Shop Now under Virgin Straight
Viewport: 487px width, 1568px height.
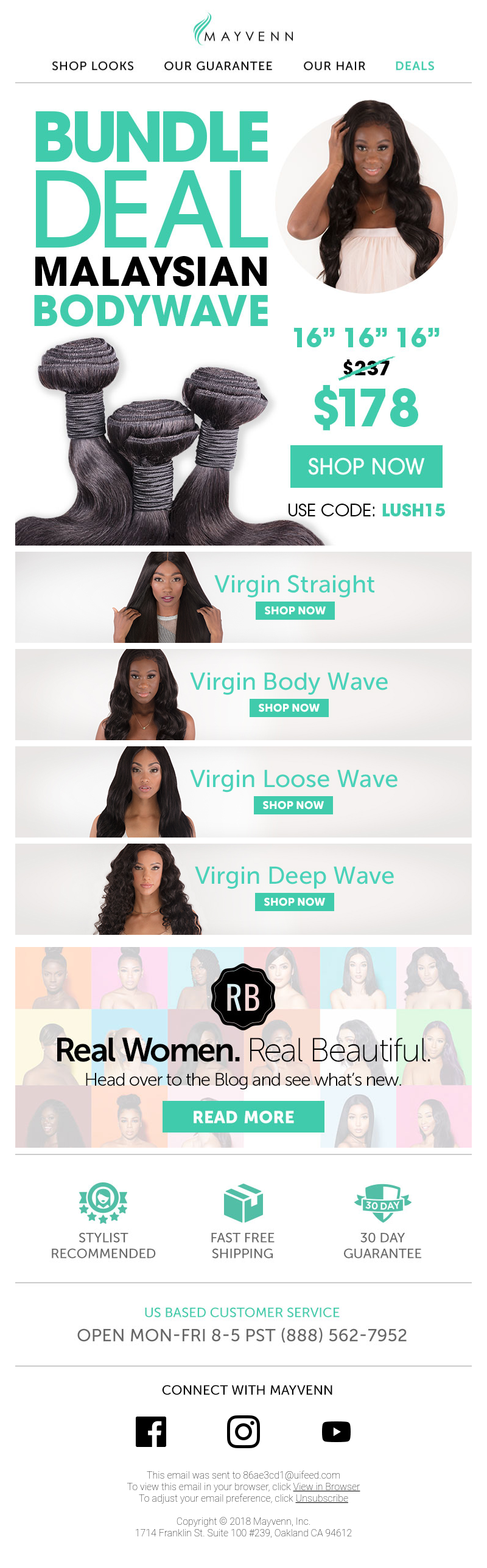pos(295,611)
